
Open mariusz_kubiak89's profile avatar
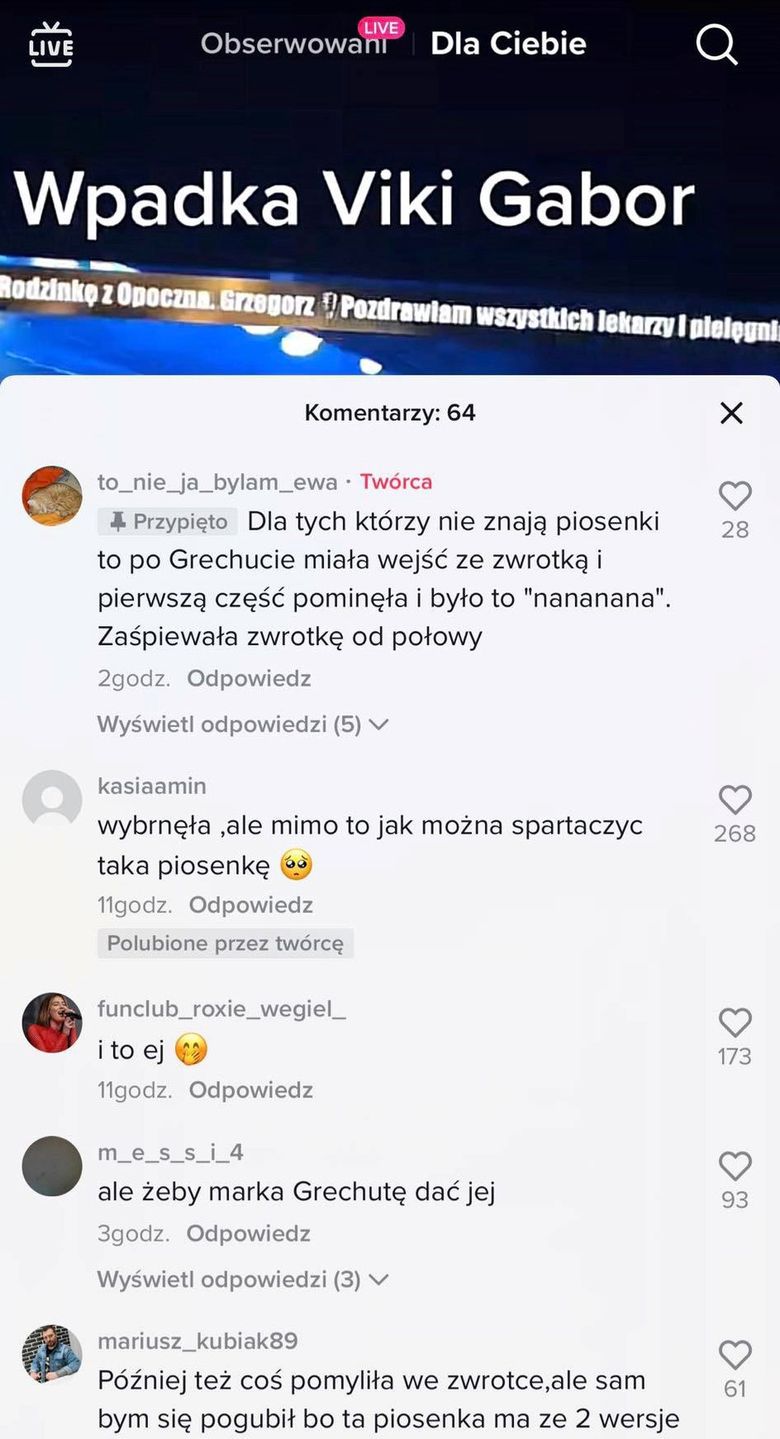(x=52, y=1355)
